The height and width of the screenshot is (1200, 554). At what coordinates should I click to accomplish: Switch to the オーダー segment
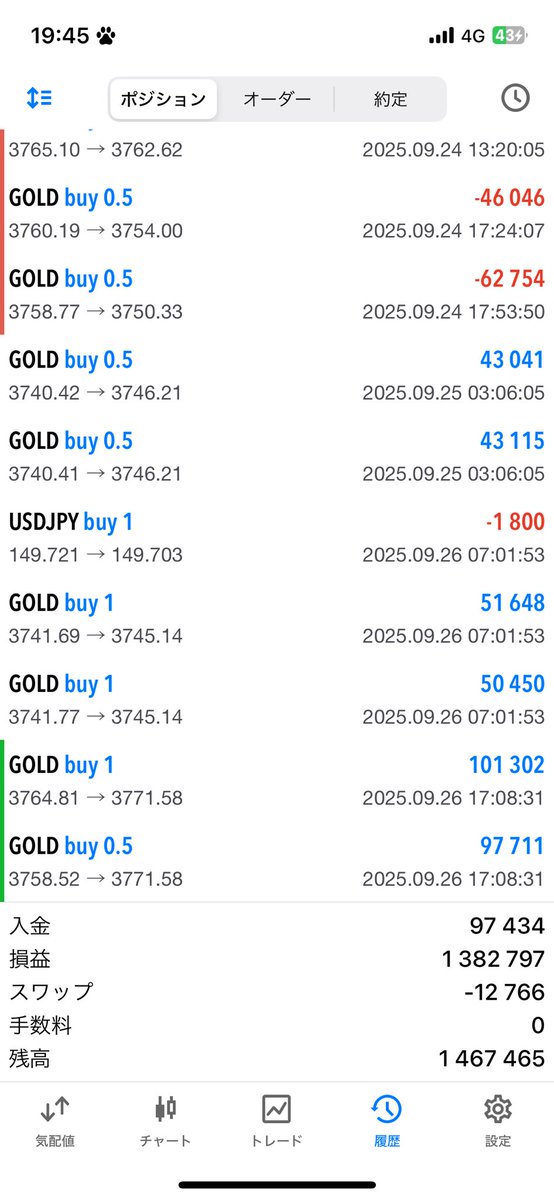[277, 99]
